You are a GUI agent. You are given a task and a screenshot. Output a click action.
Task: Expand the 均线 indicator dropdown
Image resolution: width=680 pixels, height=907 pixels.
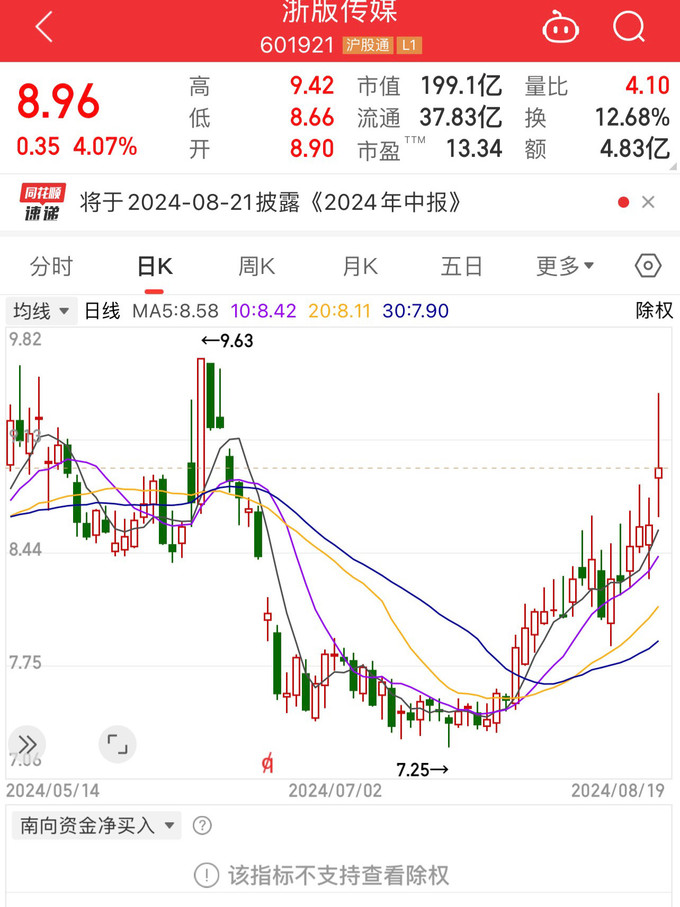click(x=42, y=311)
